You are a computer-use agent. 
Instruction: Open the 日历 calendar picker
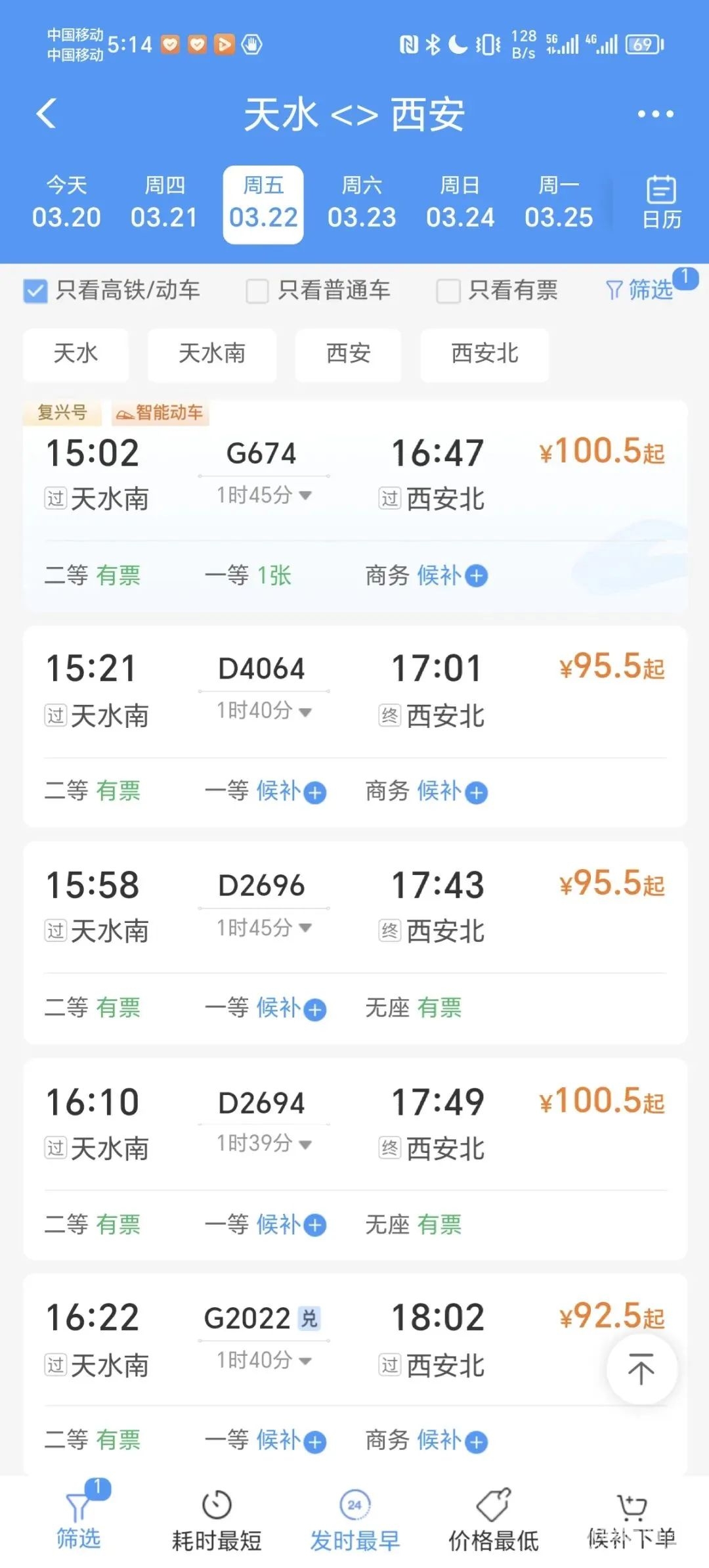[x=661, y=202]
